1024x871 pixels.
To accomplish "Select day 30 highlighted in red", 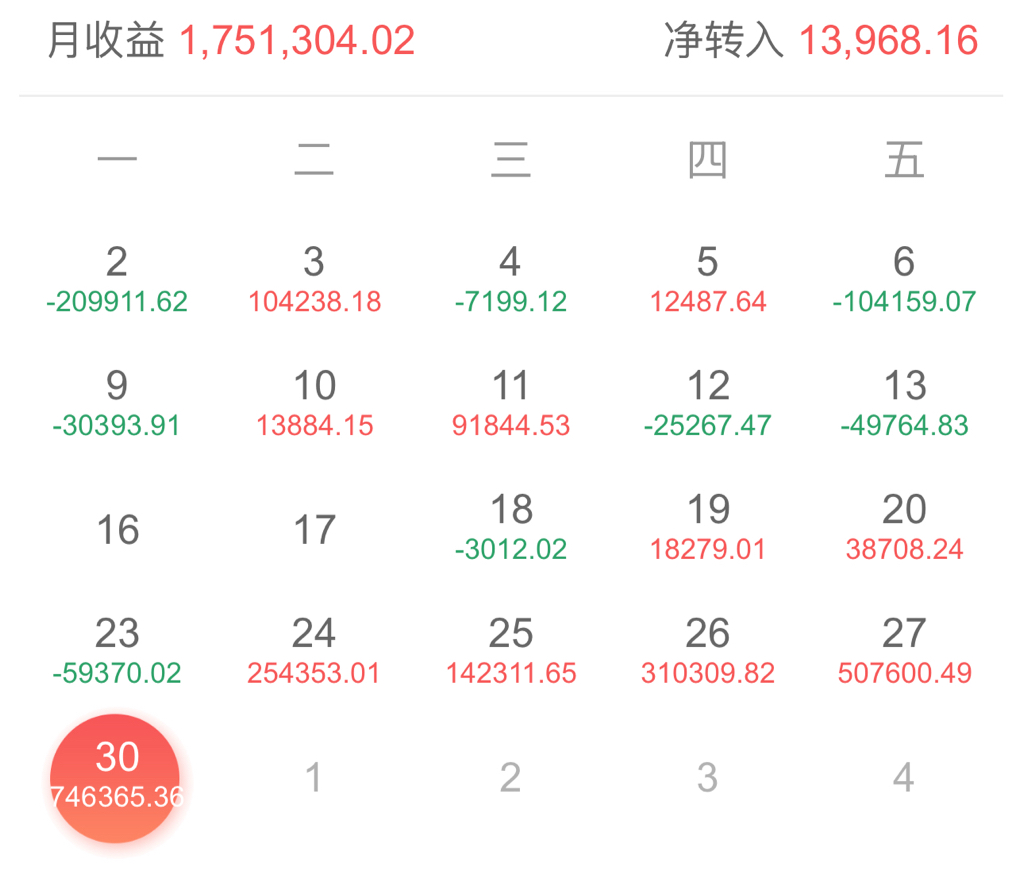I will (116, 776).
